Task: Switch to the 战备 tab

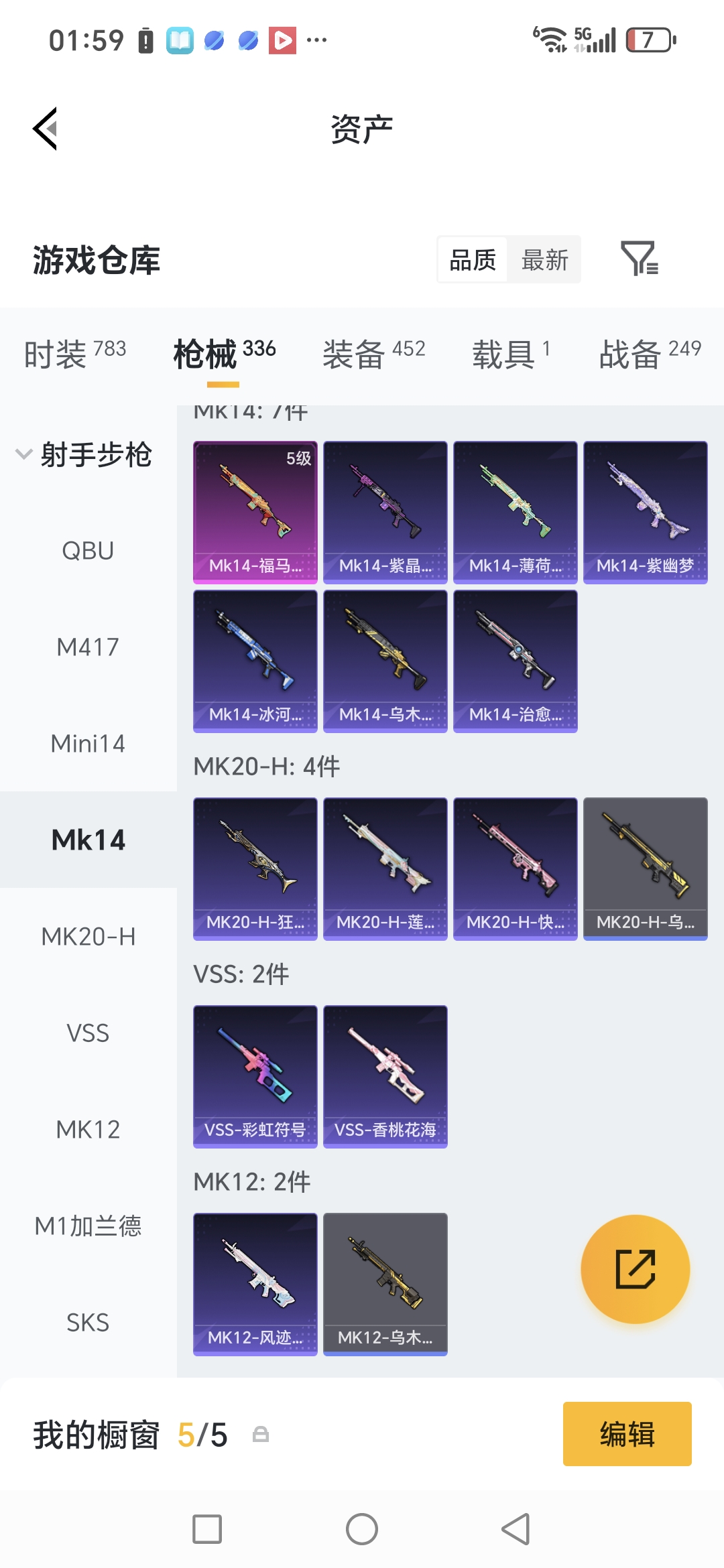Action: click(650, 354)
